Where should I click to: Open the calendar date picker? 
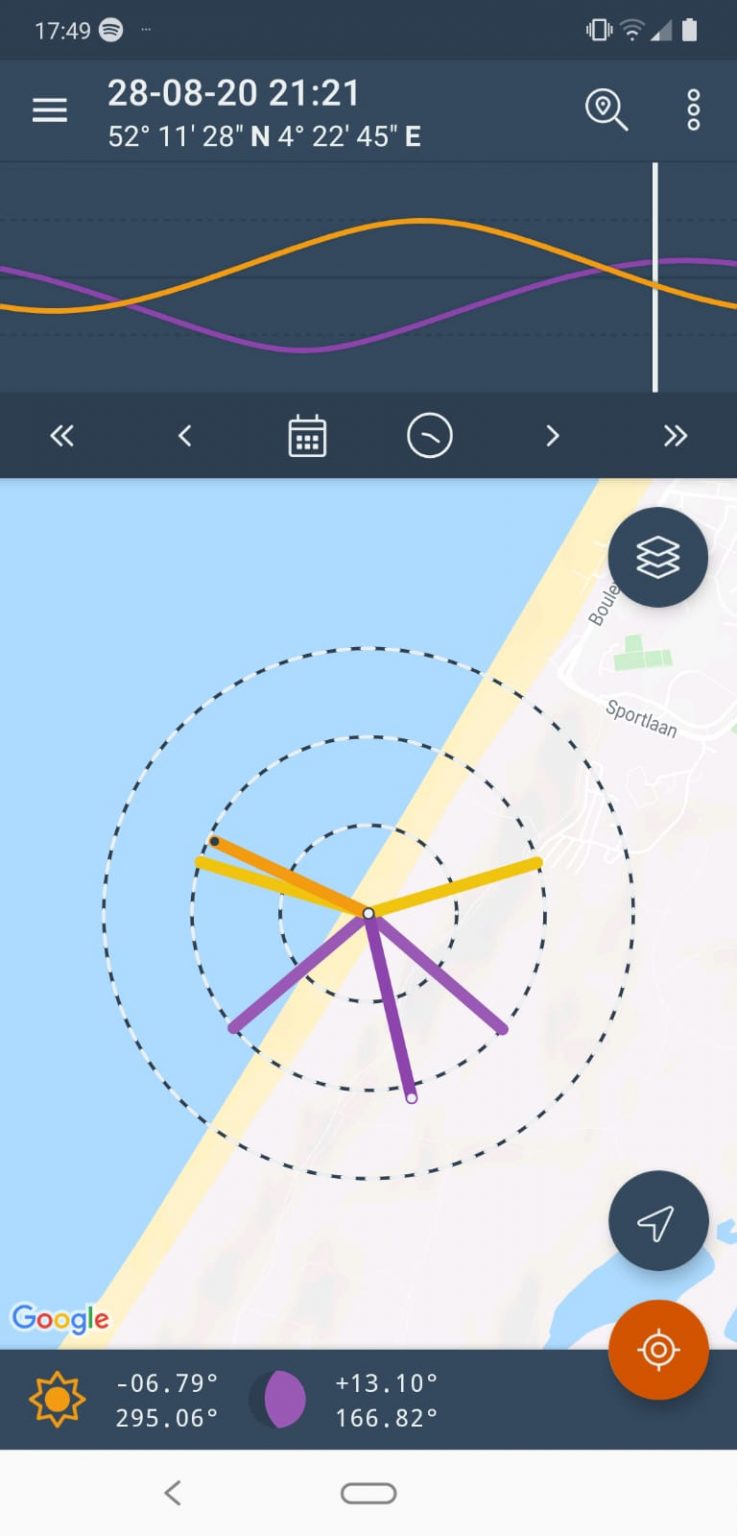click(307, 436)
